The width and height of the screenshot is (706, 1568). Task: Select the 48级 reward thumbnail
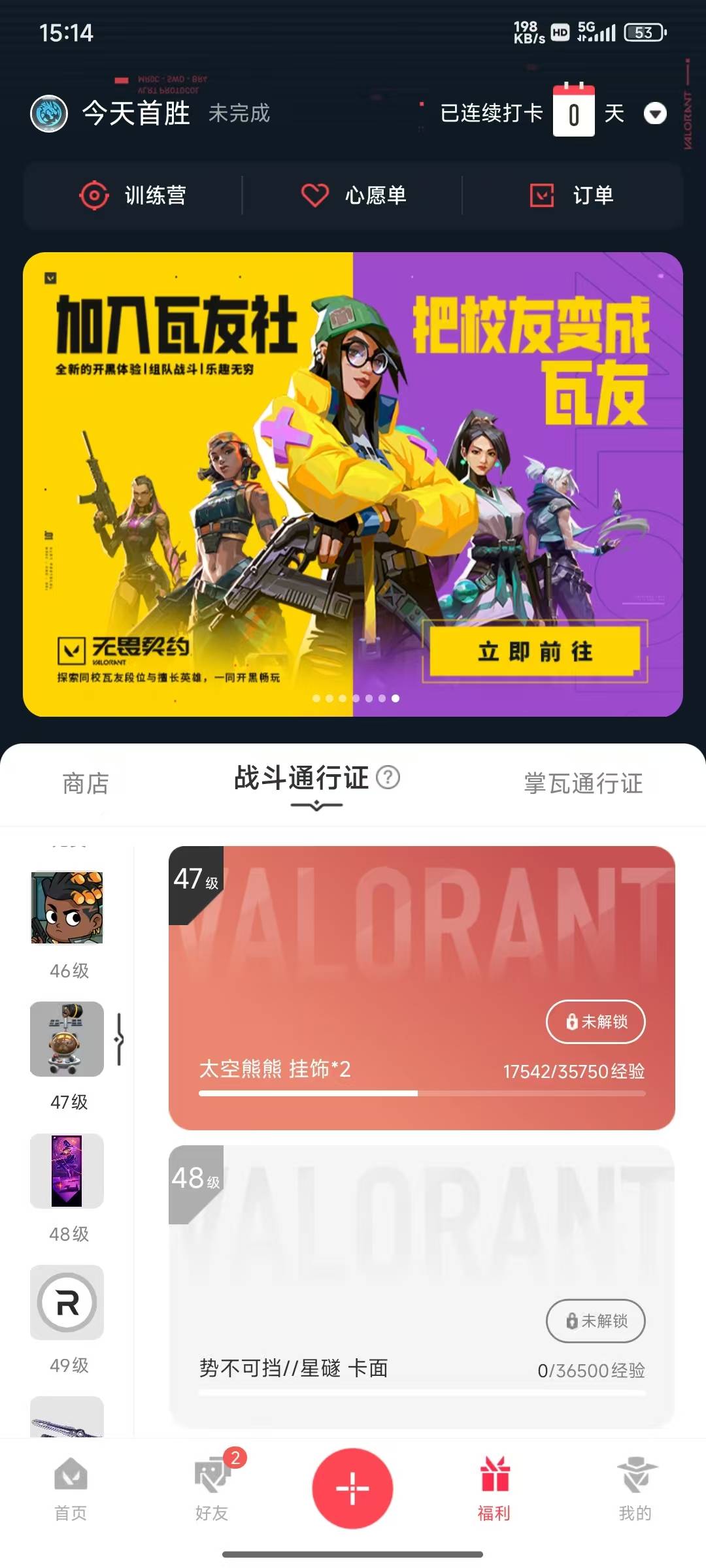pos(67,1171)
